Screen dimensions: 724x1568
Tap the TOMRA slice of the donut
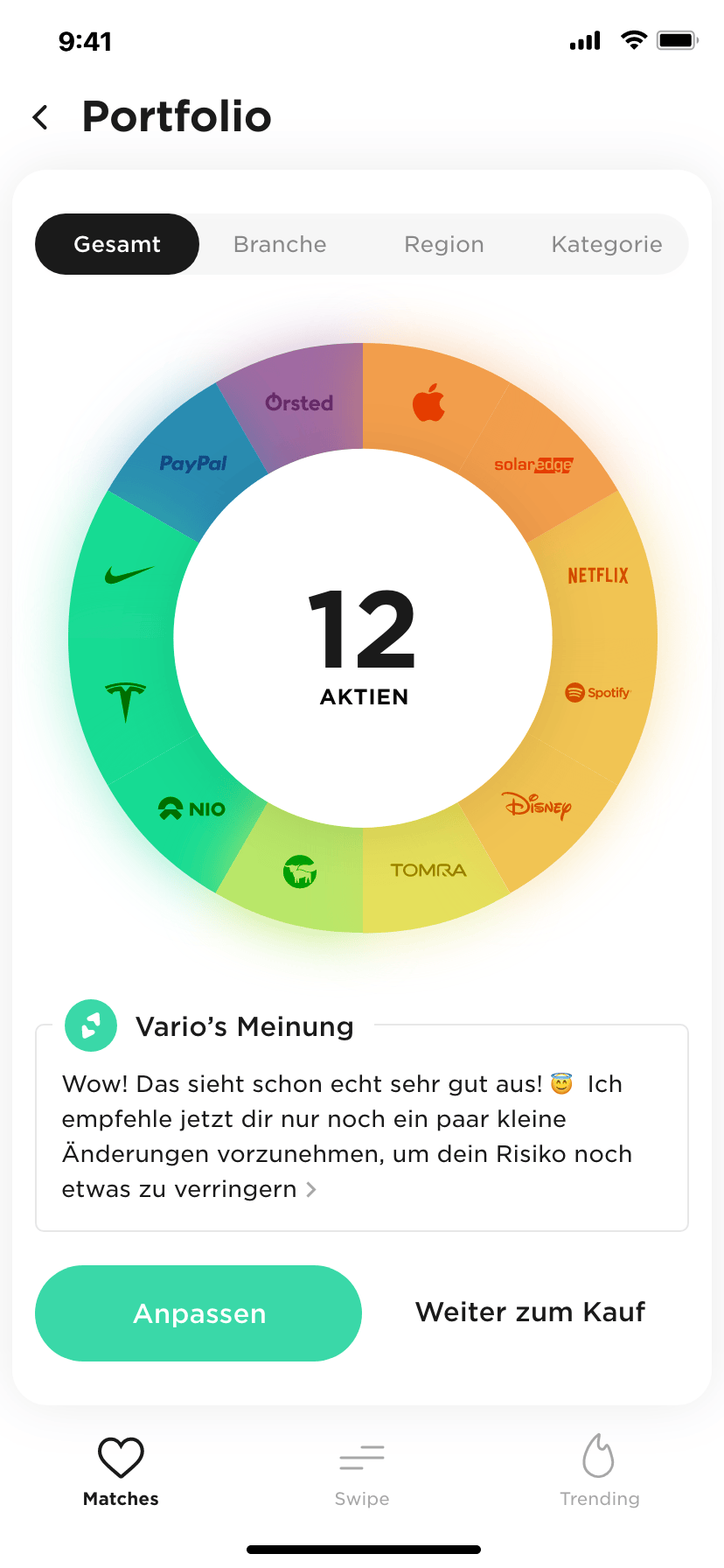click(x=428, y=869)
